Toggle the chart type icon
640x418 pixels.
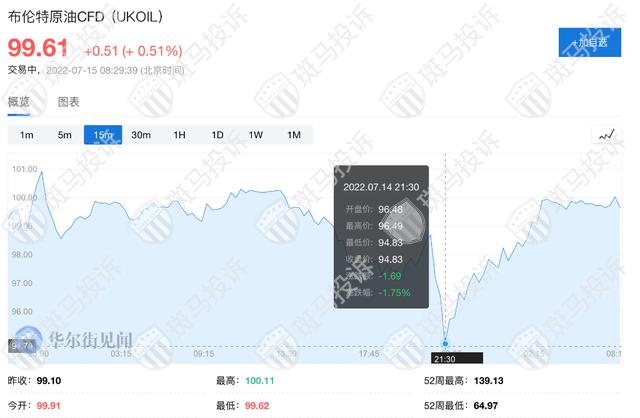(x=607, y=135)
